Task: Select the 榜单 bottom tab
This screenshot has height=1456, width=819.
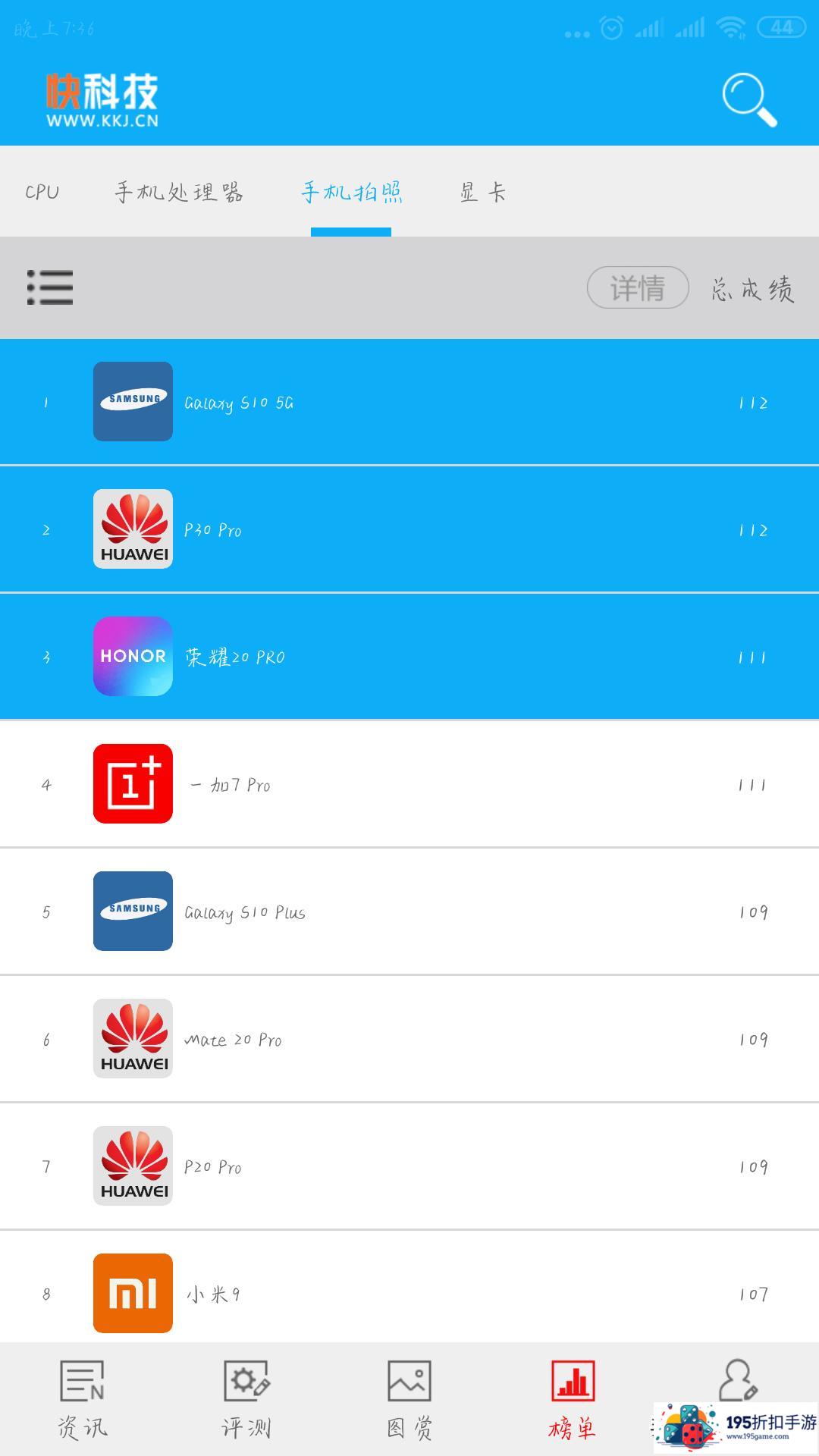Action: [x=573, y=1401]
